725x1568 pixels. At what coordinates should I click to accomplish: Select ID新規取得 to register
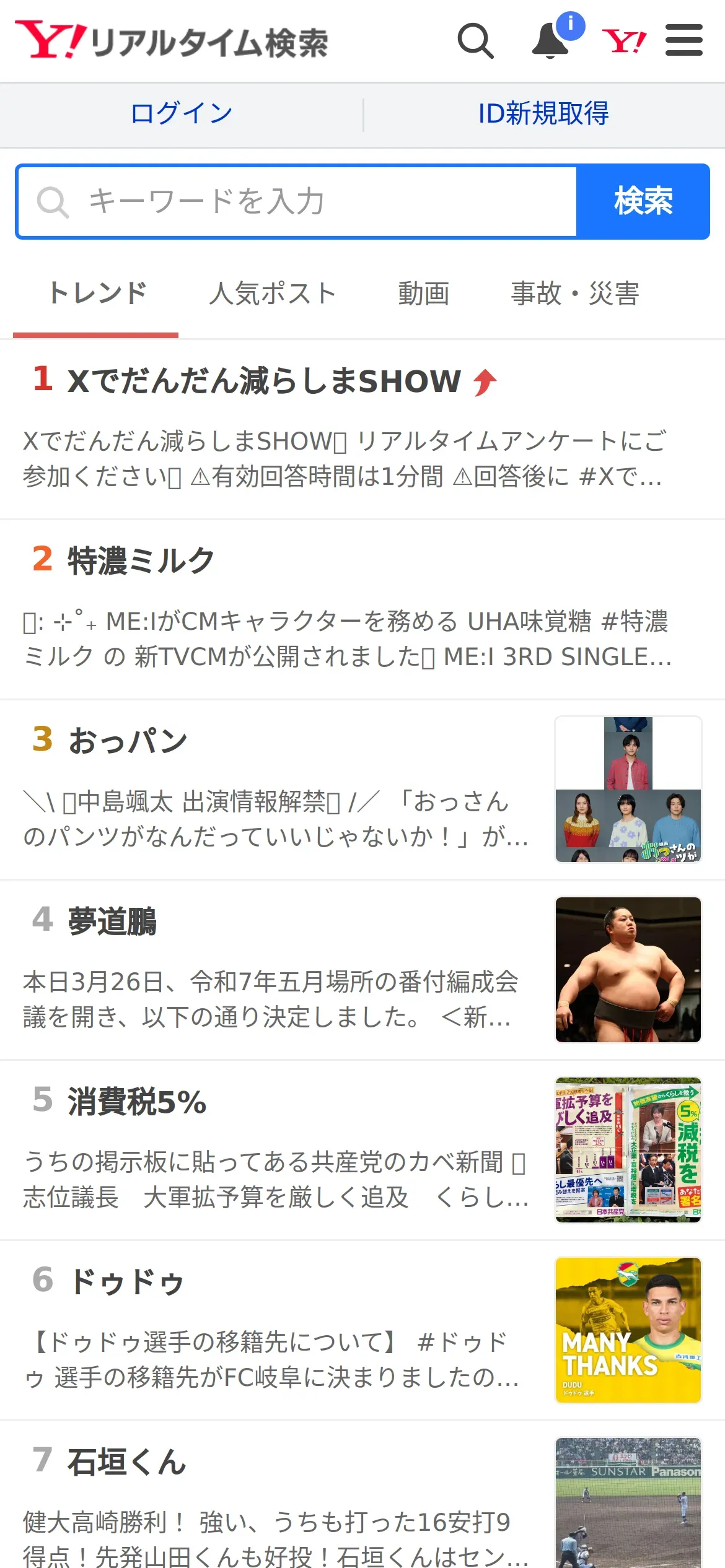point(543,114)
